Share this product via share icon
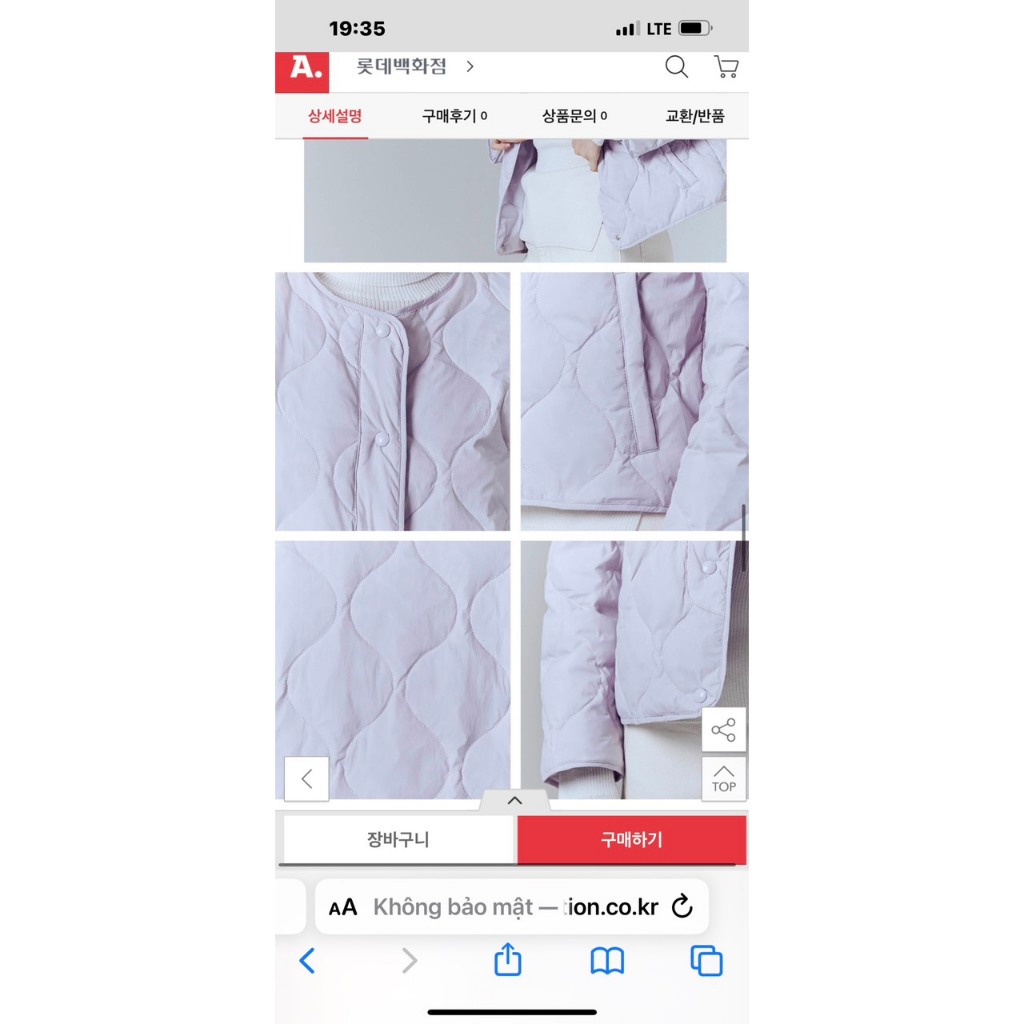The height and width of the screenshot is (1024, 1024). pyautogui.click(x=724, y=730)
